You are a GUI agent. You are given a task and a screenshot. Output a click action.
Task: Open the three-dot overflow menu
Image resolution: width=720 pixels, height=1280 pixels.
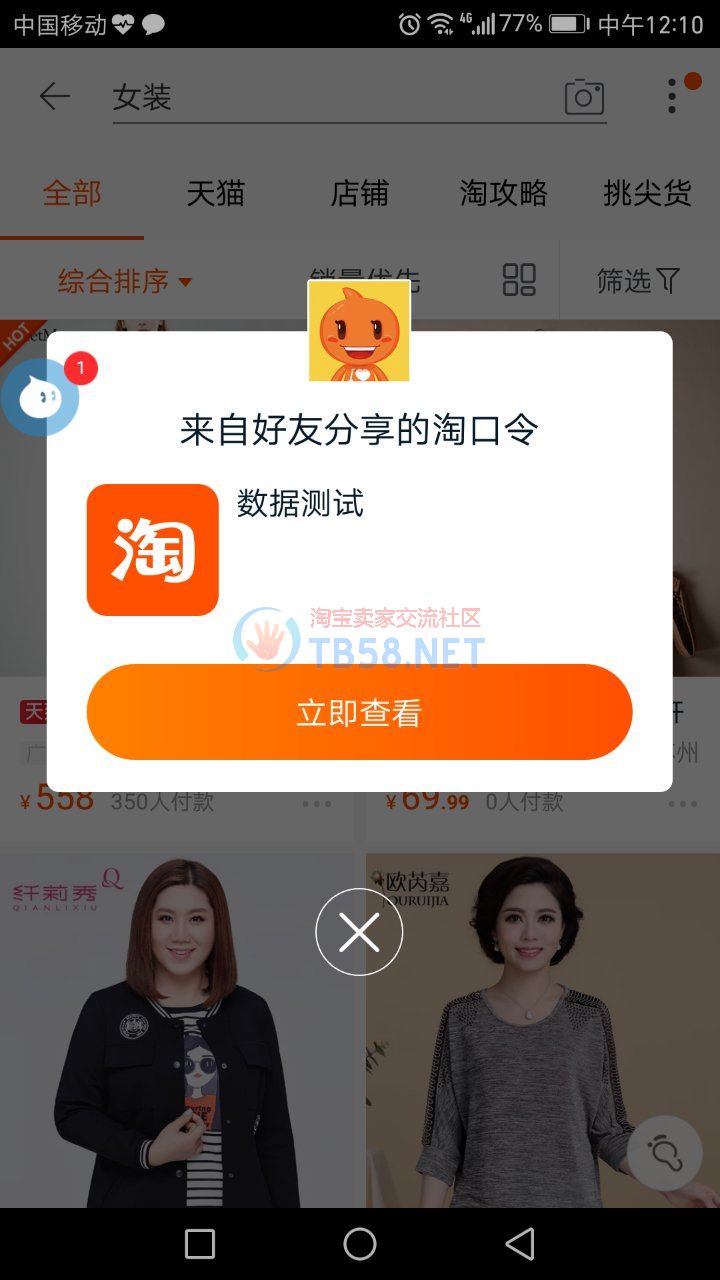click(672, 95)
